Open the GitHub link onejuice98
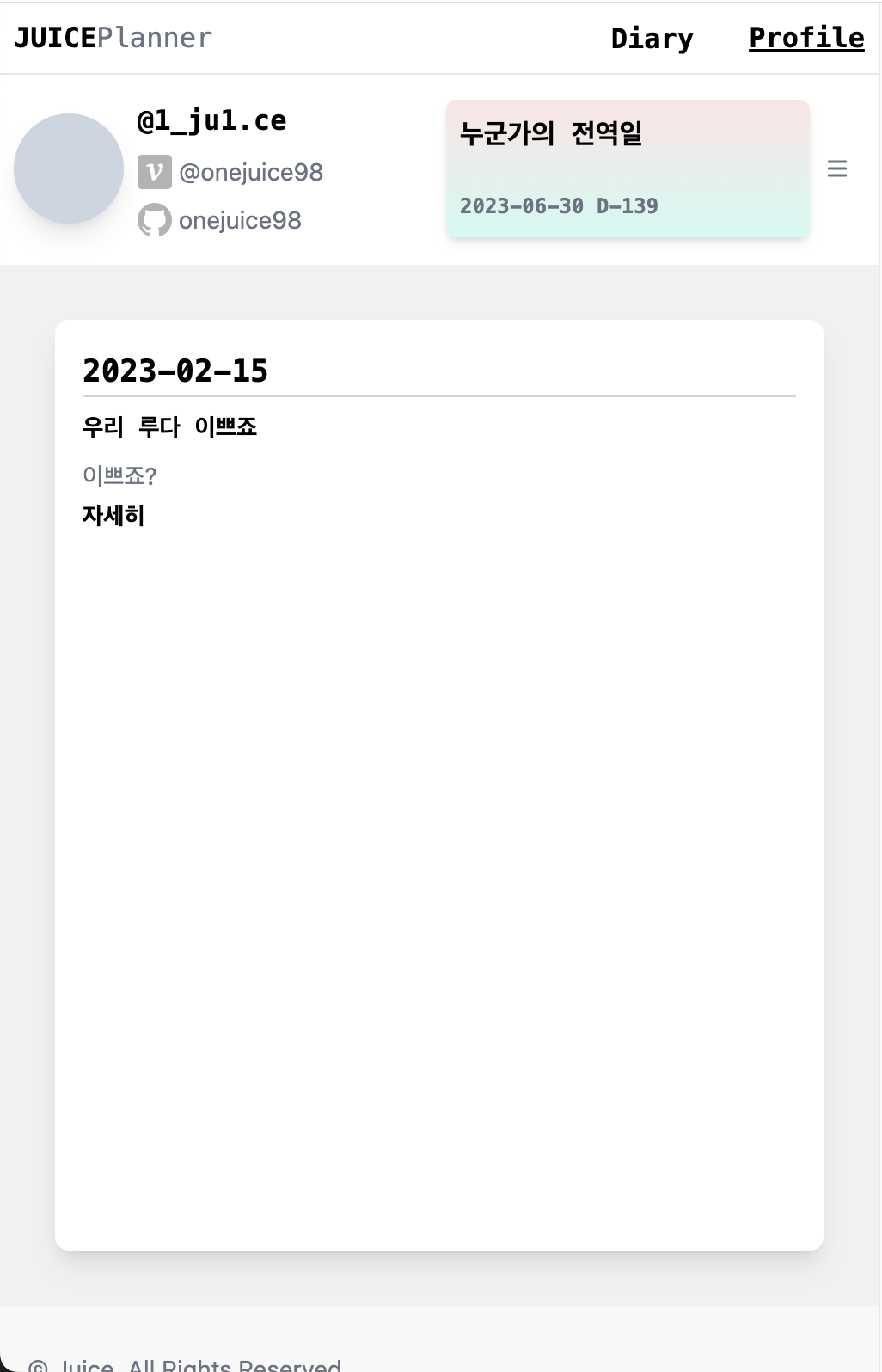The image size is (882, 1372). [x=239, y=220]
